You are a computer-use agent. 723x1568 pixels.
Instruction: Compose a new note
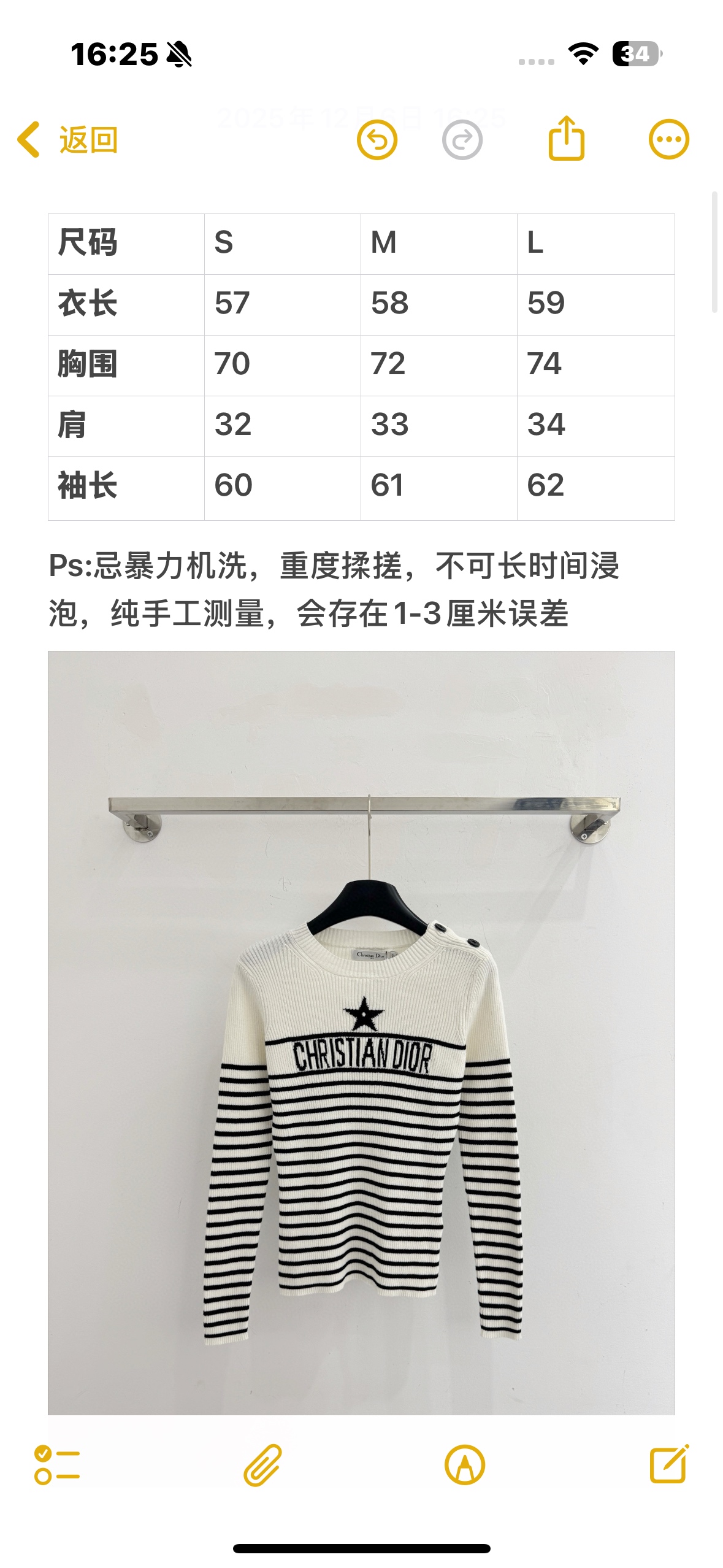[670, 1464]
